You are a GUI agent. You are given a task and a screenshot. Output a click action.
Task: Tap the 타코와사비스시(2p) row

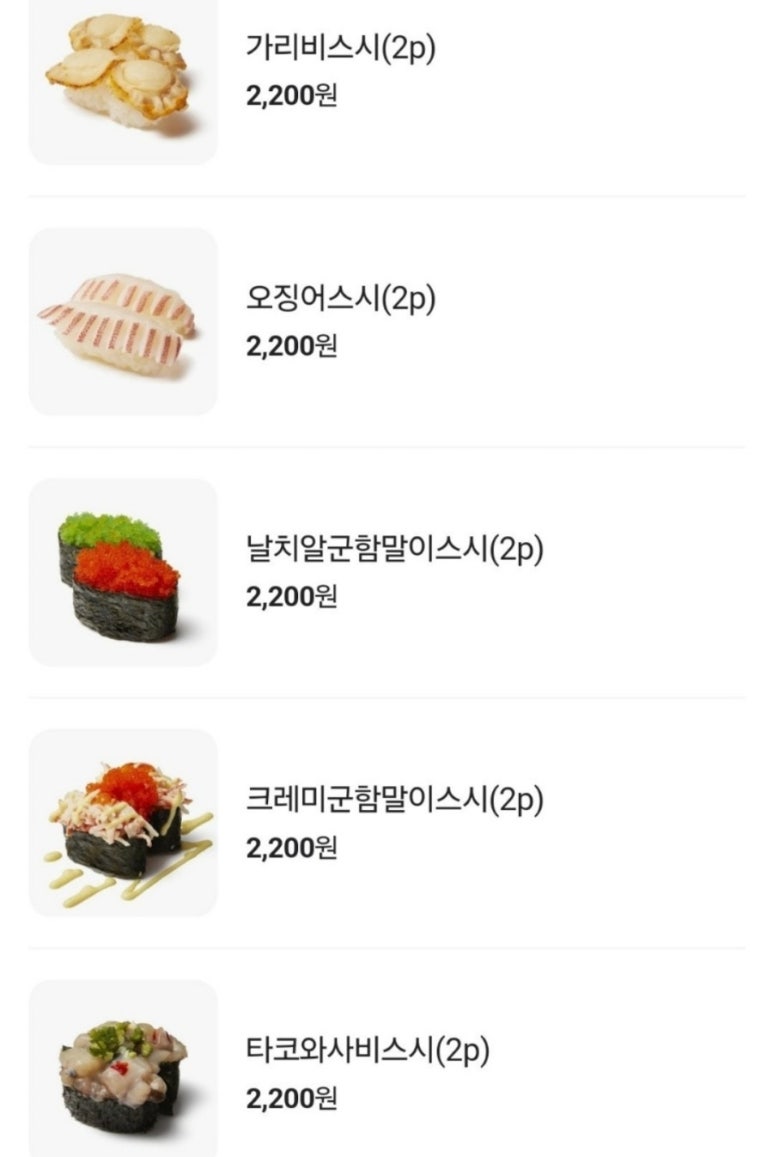coord(368,1051)
